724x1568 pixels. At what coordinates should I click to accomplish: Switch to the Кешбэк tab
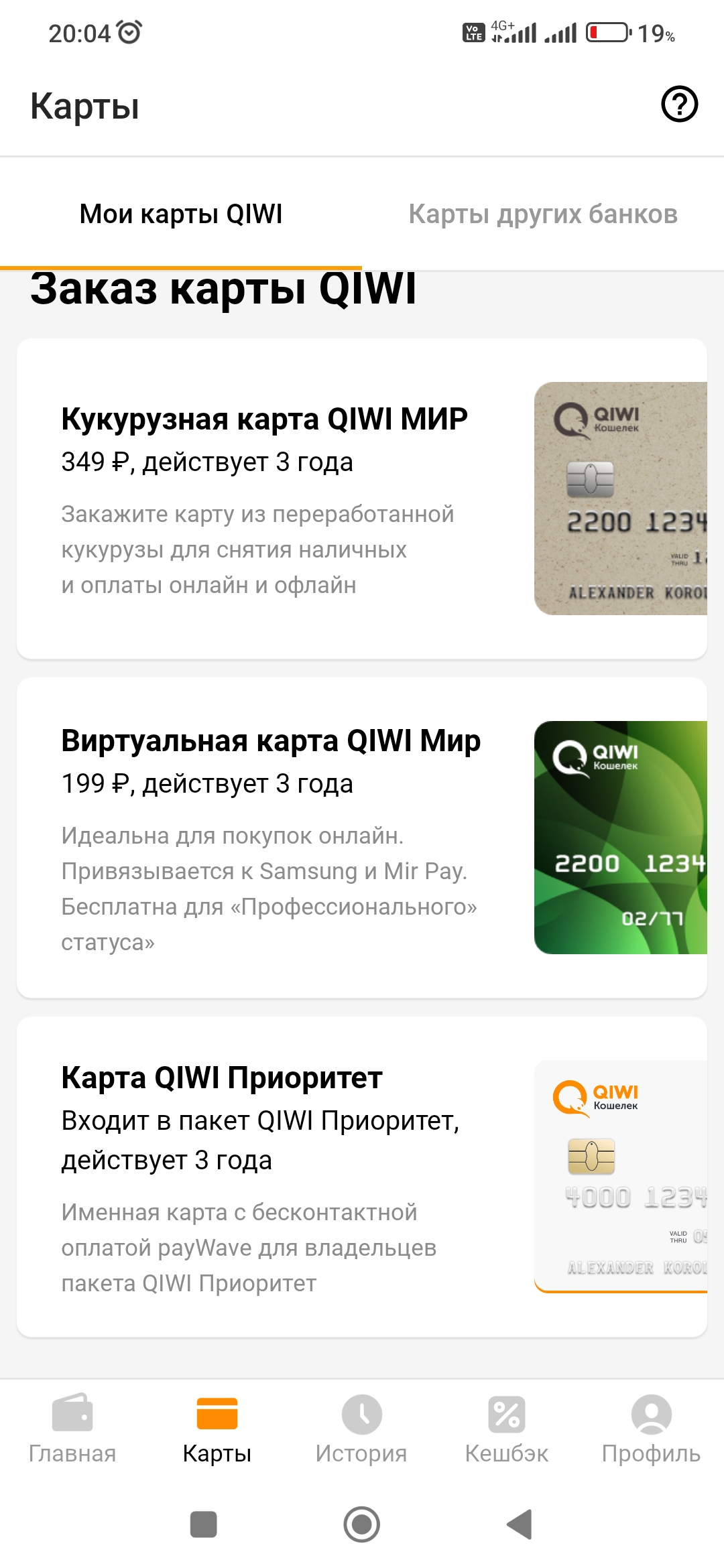[x=507, y=1429]
